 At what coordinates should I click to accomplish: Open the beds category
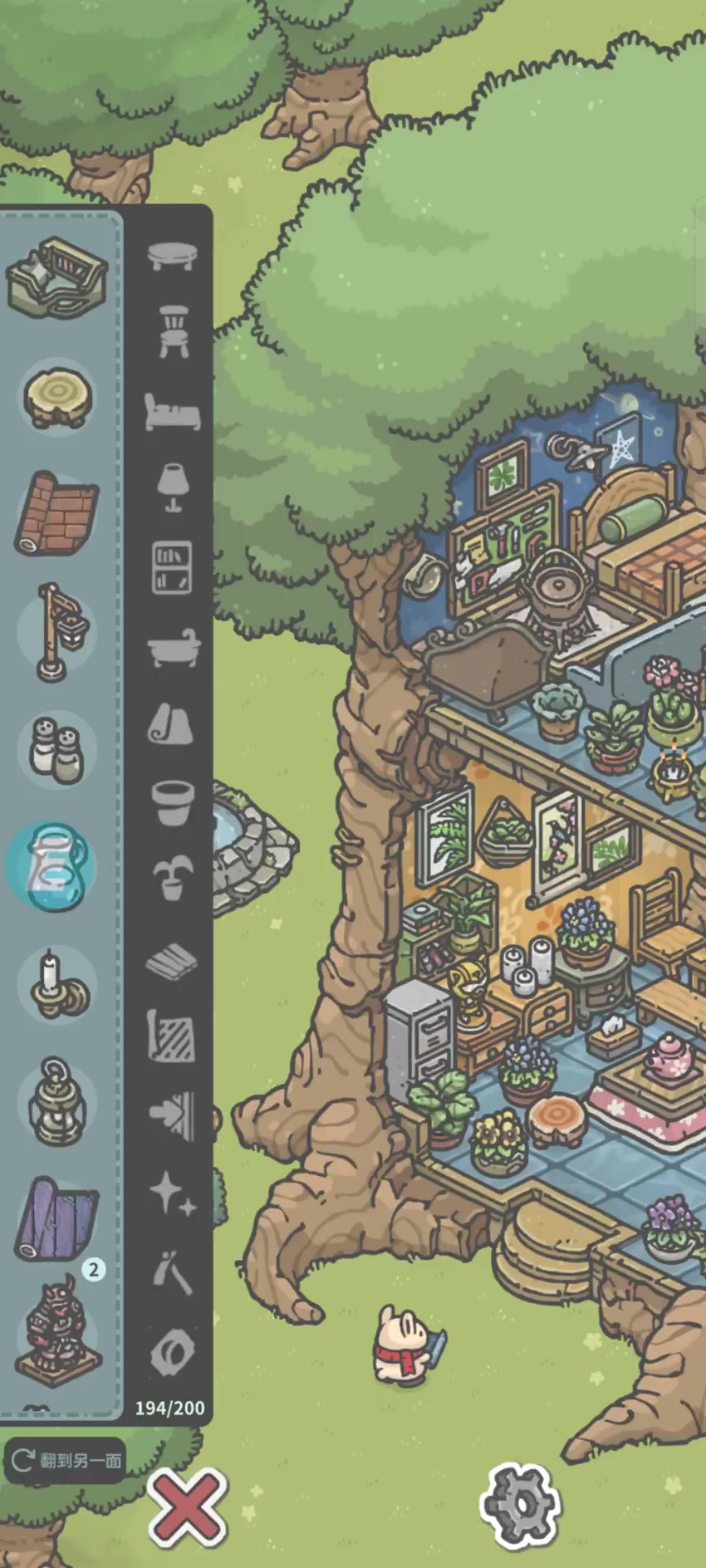point(172,412)
